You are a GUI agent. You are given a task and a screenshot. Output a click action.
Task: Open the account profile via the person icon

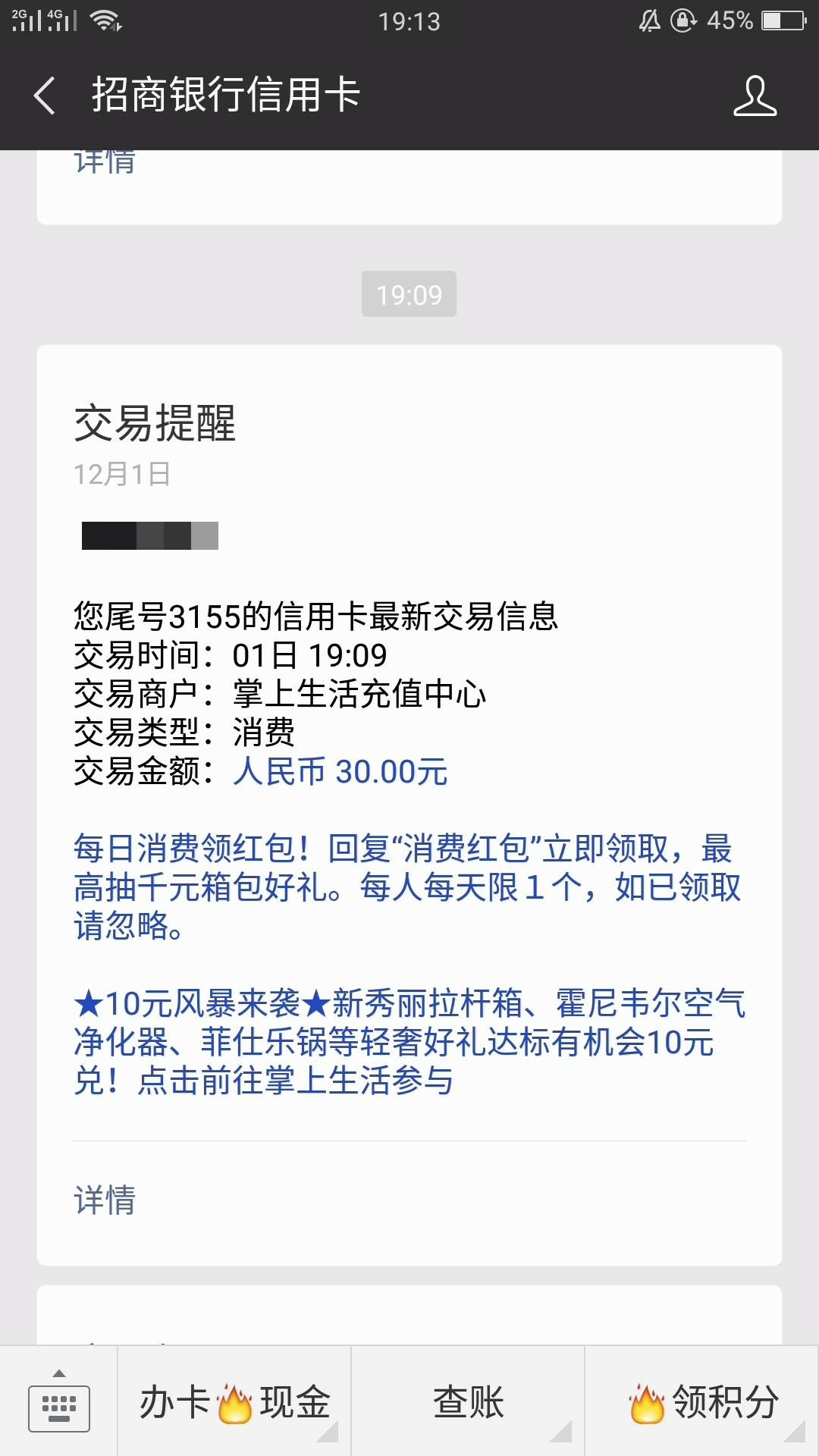(x=755, y=97)
